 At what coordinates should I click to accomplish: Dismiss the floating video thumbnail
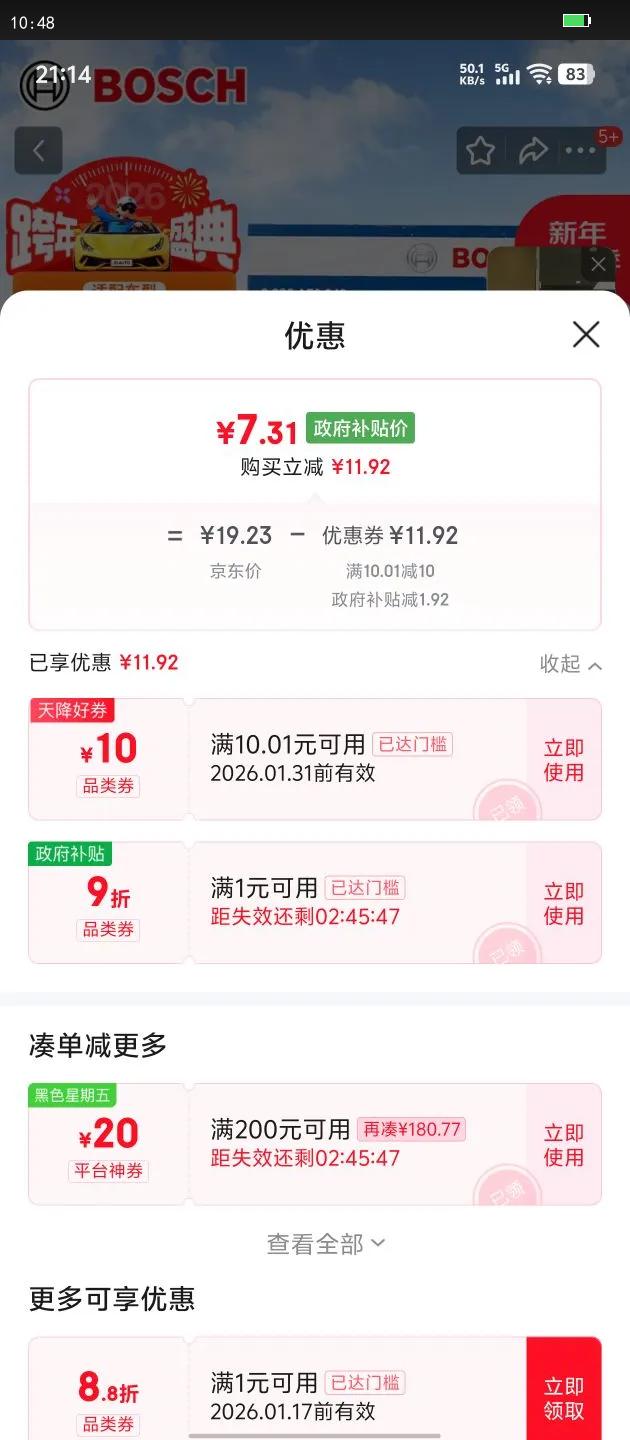coord(598,264)
